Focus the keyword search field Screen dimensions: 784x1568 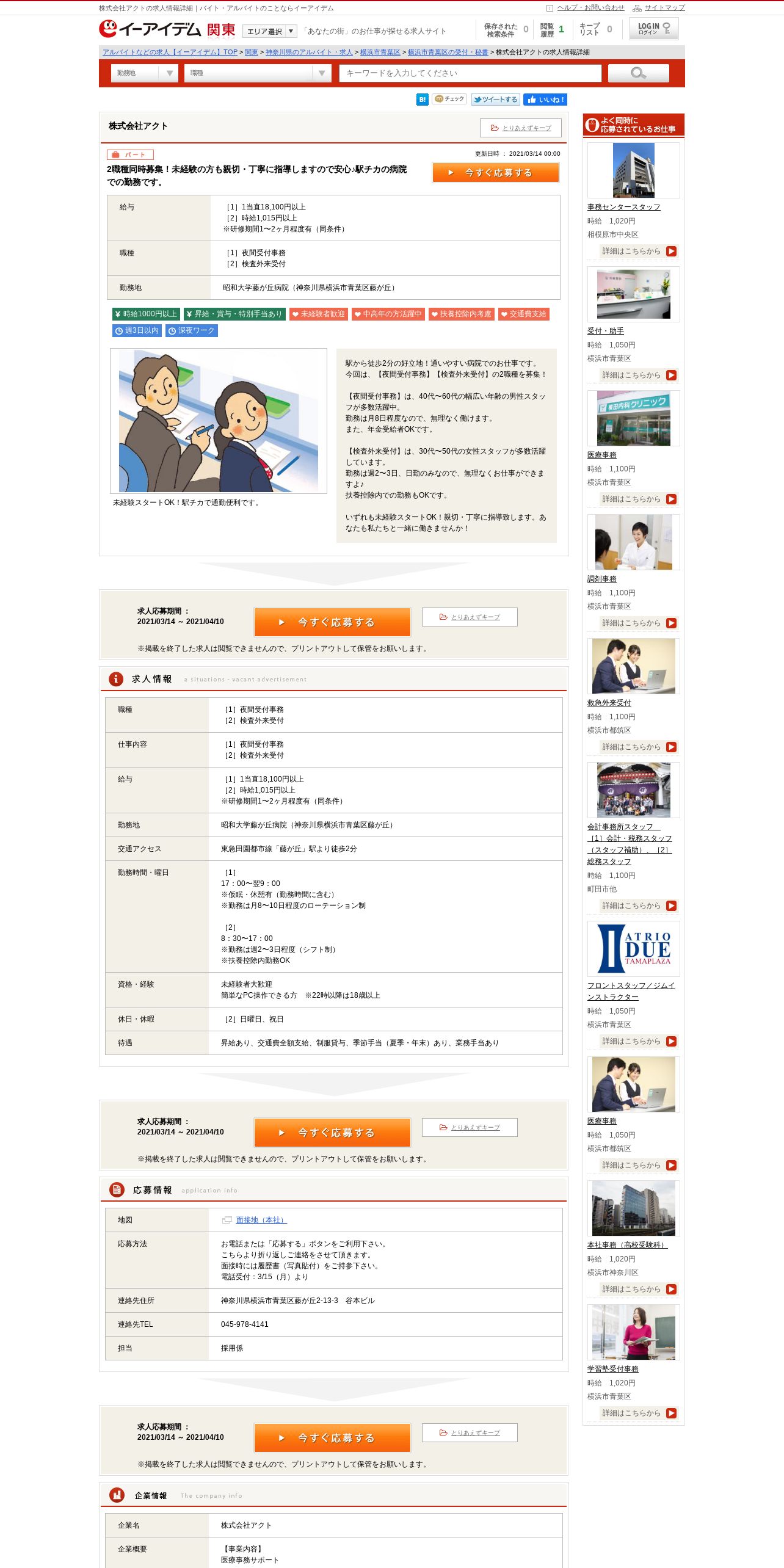tap(470, 73)
